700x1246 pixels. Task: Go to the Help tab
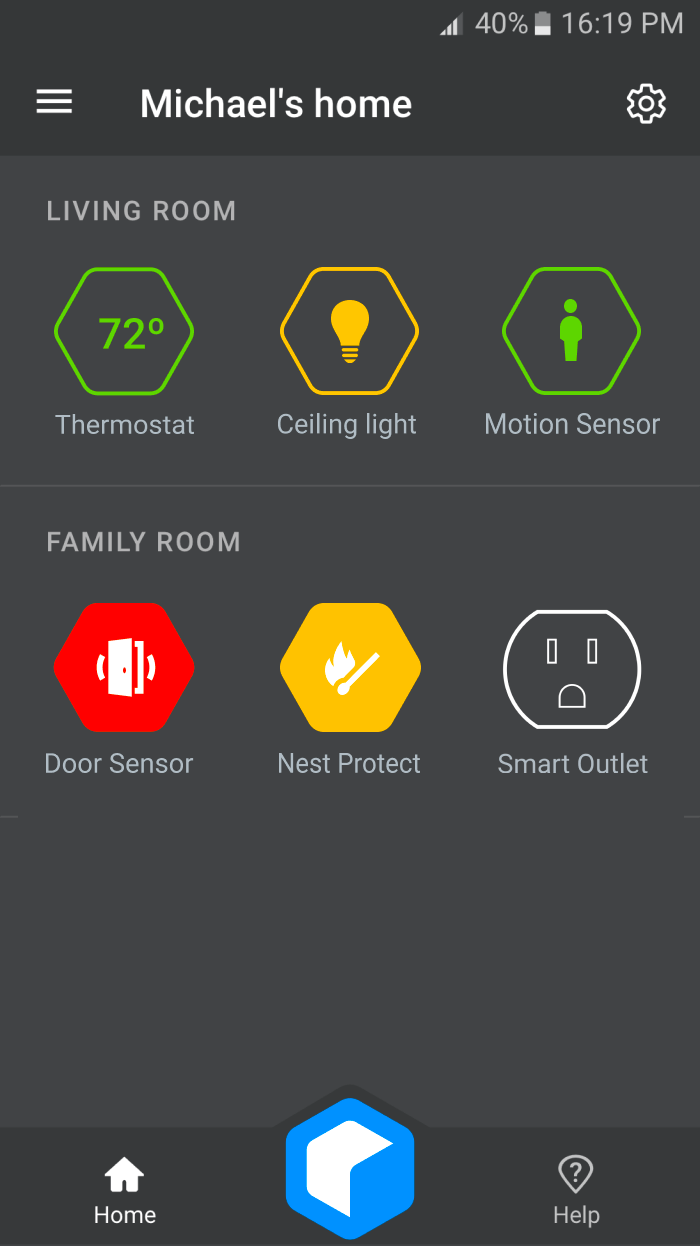576,1190
